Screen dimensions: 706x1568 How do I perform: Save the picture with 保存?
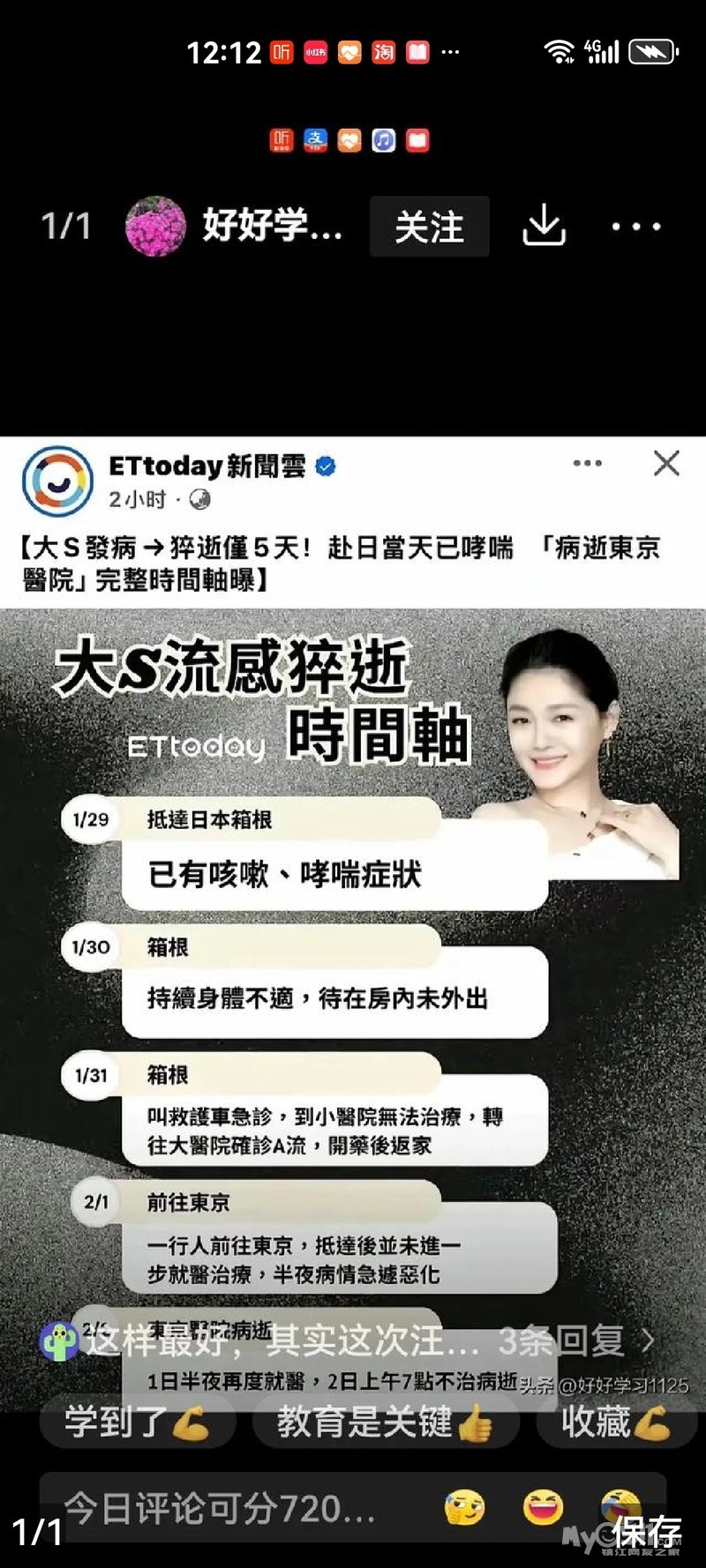[x=647, y=1532]
